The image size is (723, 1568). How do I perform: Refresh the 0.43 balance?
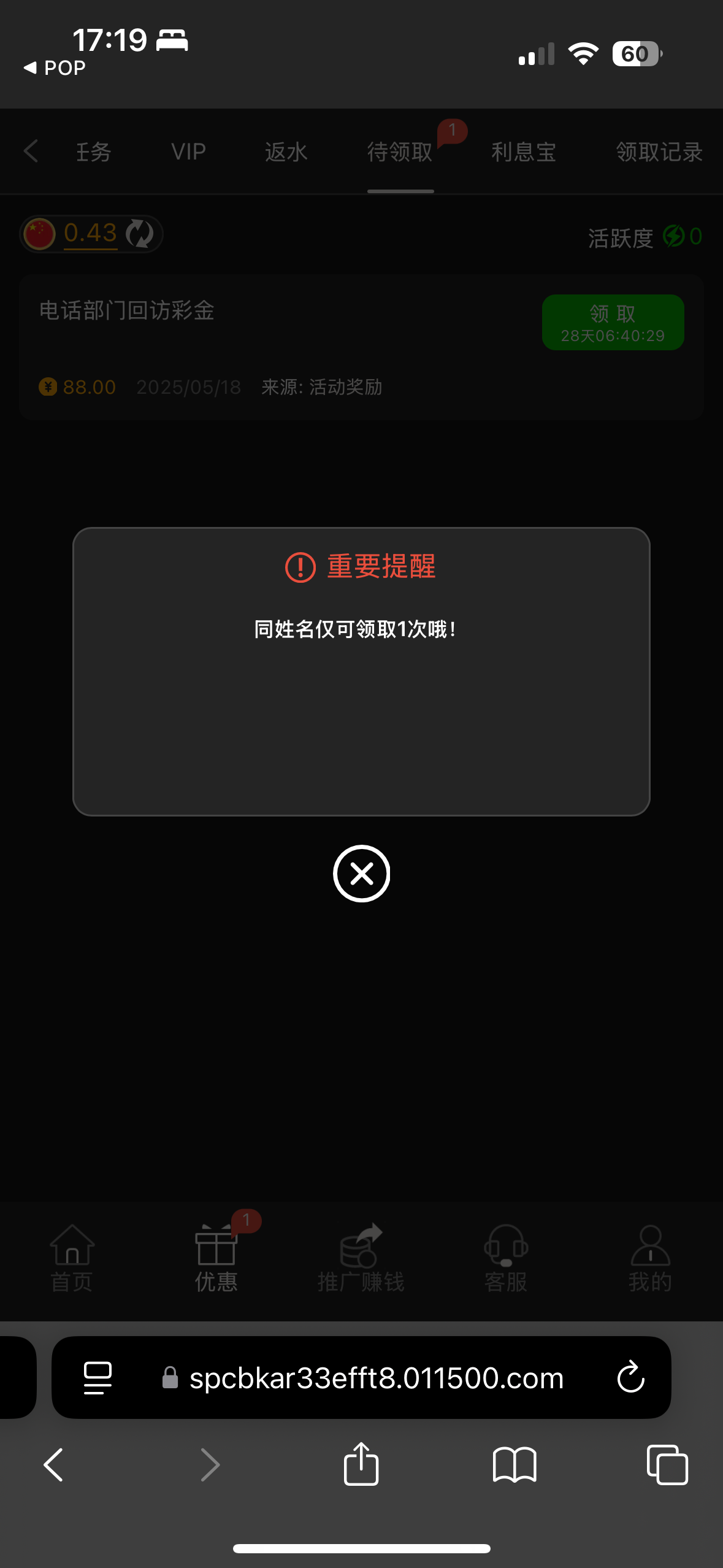[x=140, y=234]
